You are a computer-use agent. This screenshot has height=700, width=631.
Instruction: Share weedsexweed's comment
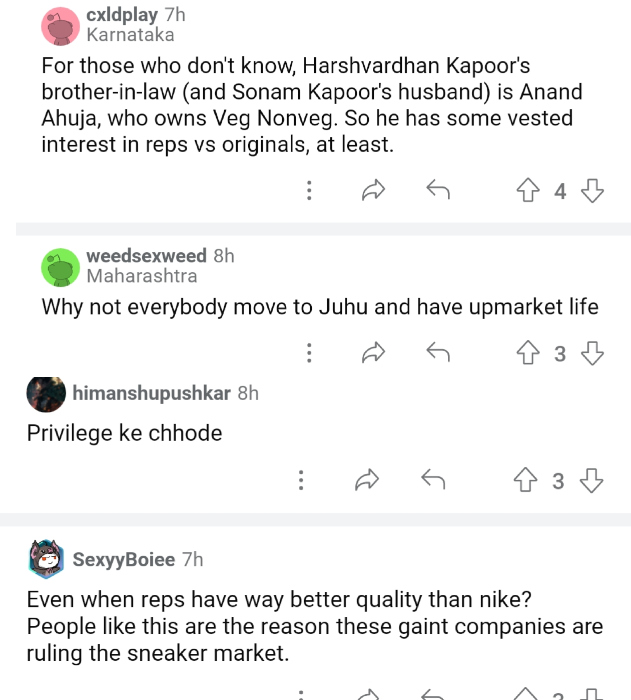click(x=373, y=352)
